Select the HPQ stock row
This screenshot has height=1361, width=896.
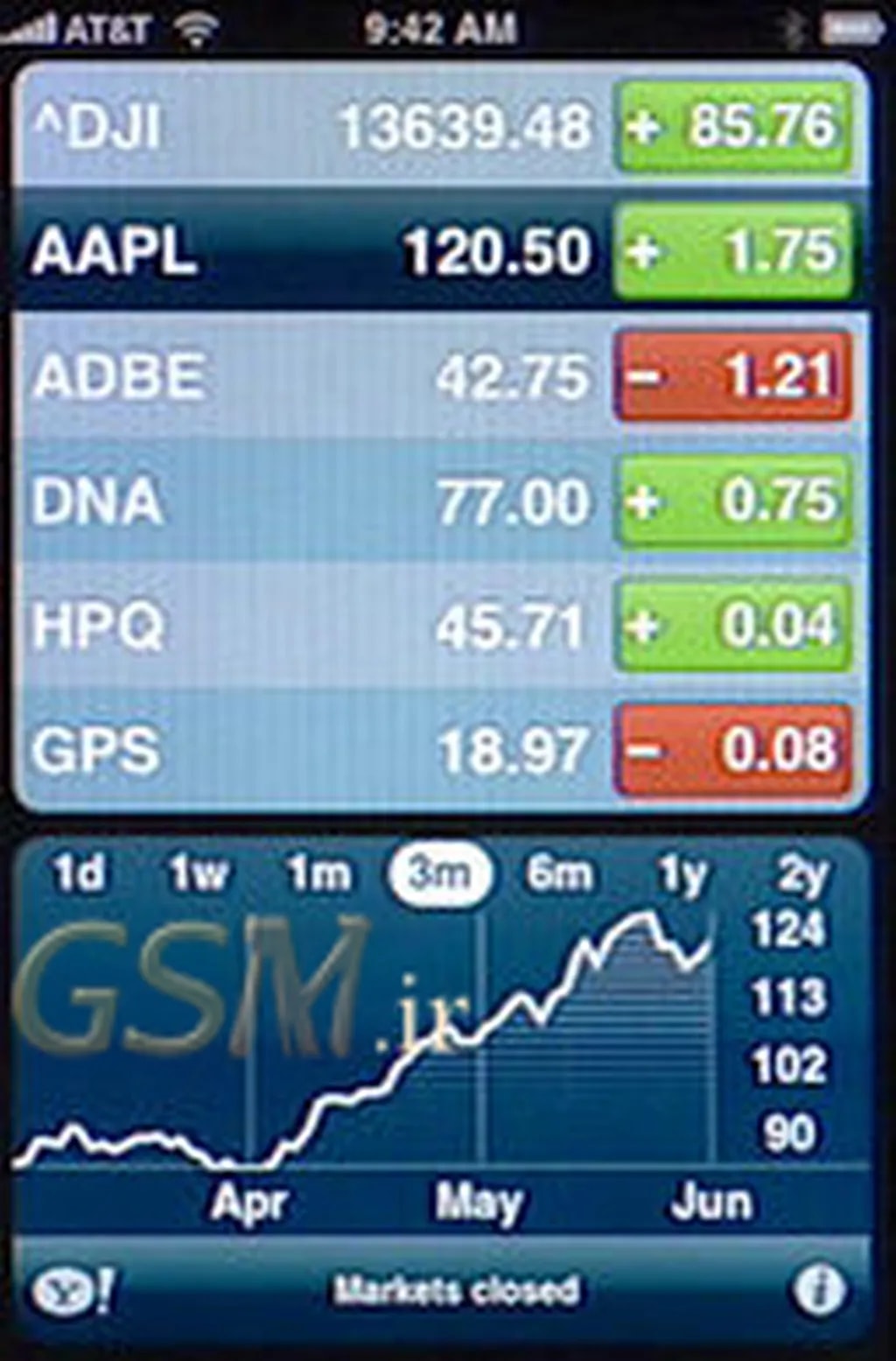click(x=306, y=627)
